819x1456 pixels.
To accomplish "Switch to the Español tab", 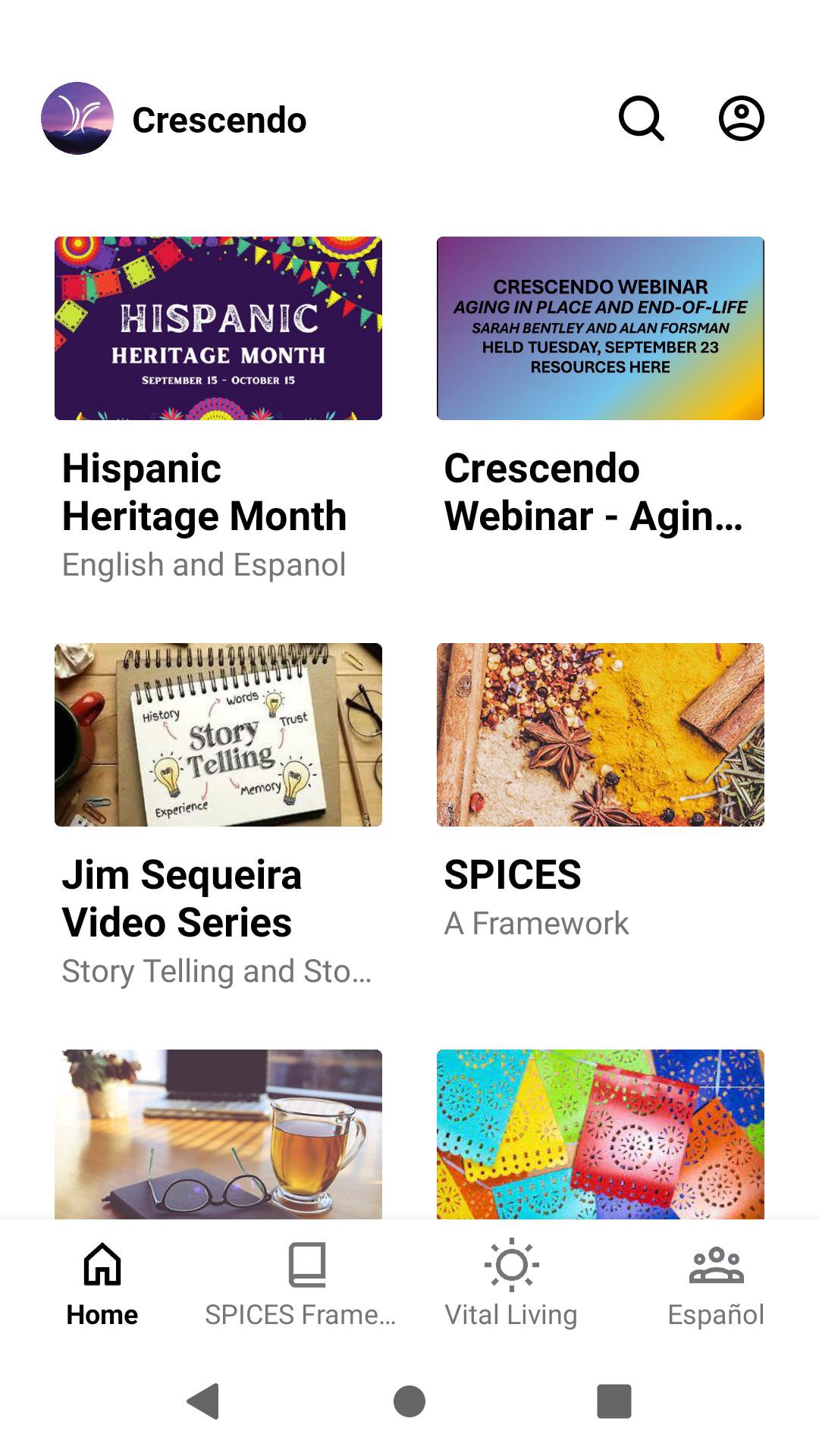I will tap(716, 1283).
